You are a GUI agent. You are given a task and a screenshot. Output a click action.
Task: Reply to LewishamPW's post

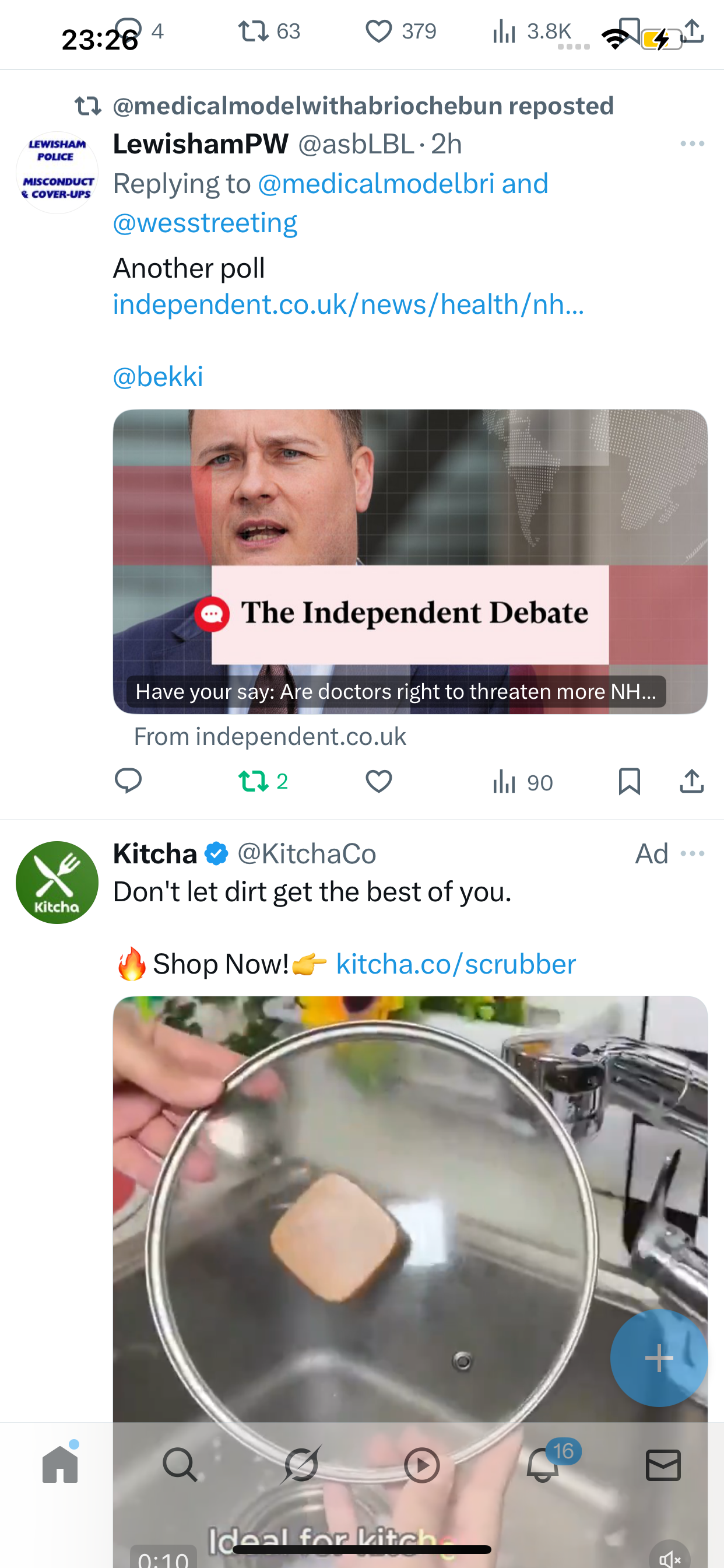128,781
